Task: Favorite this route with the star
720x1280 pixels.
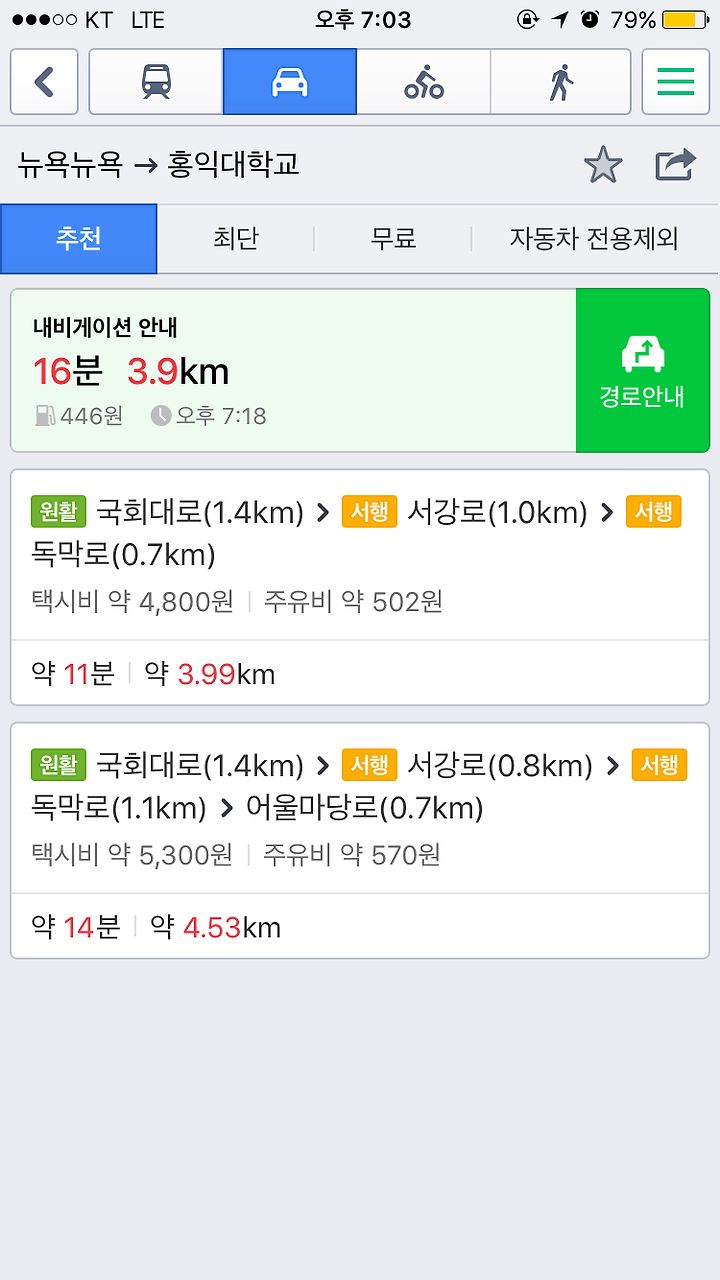Action: pyautogui.click(x=603, y=165)
